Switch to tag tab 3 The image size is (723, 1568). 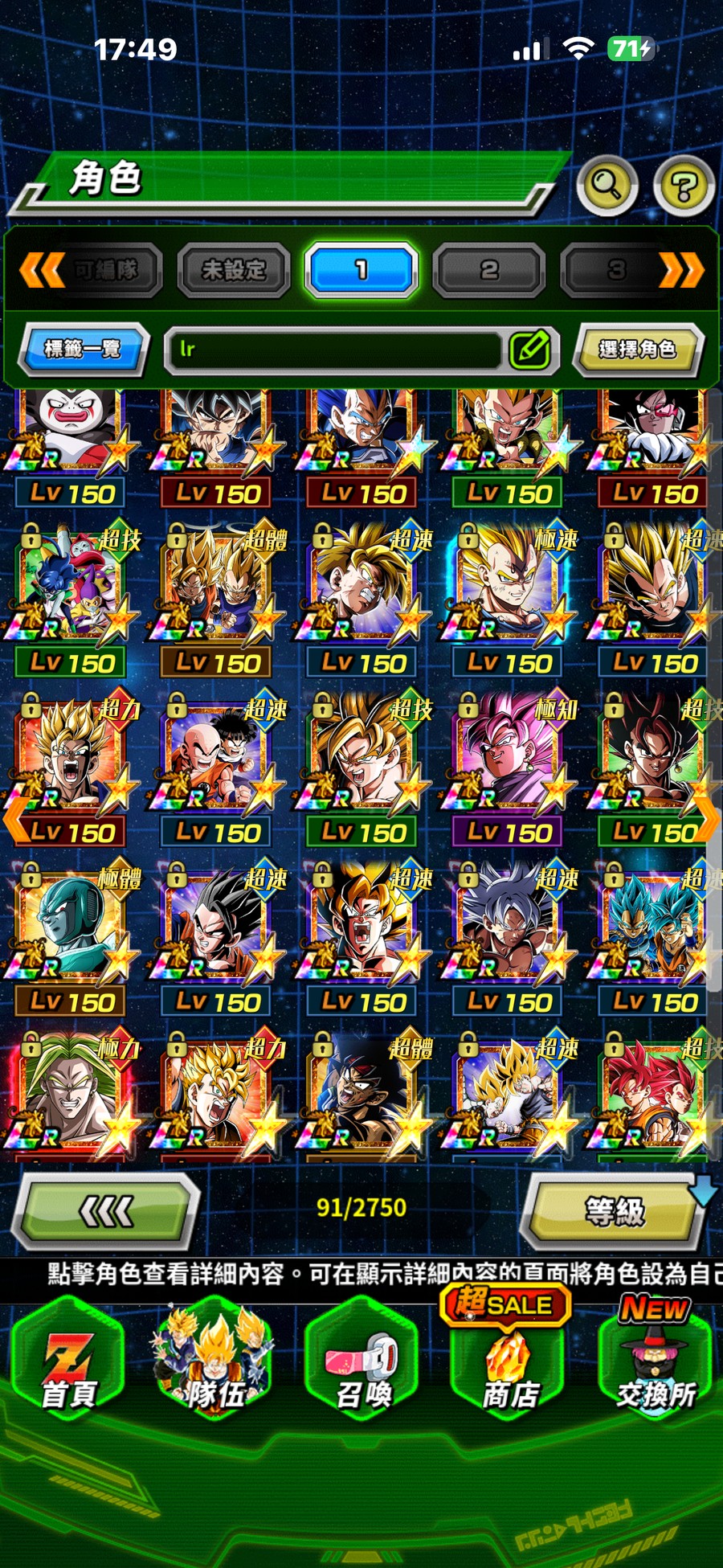[x=615, y=270]
